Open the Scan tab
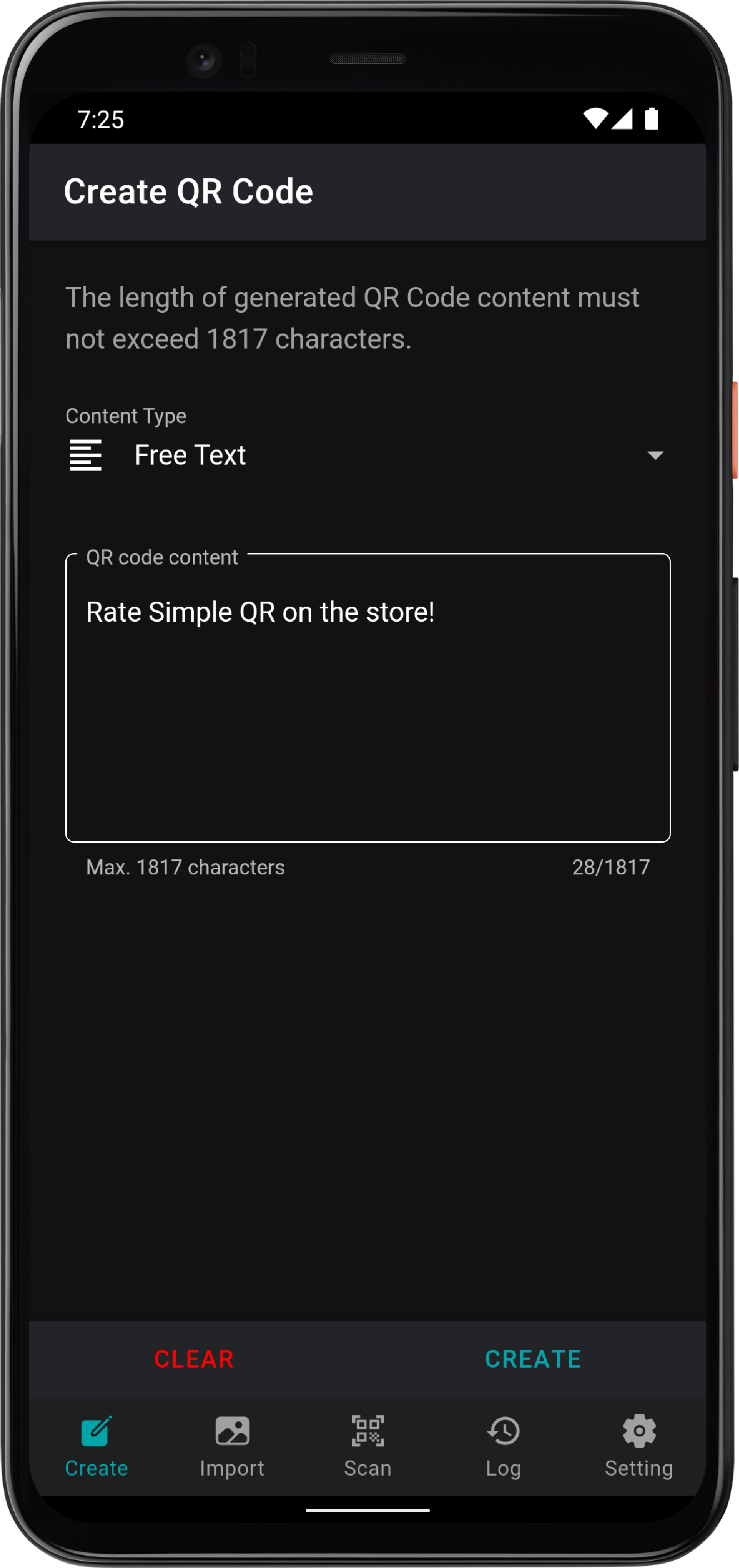739x1568 pixels. [367, 1446]
